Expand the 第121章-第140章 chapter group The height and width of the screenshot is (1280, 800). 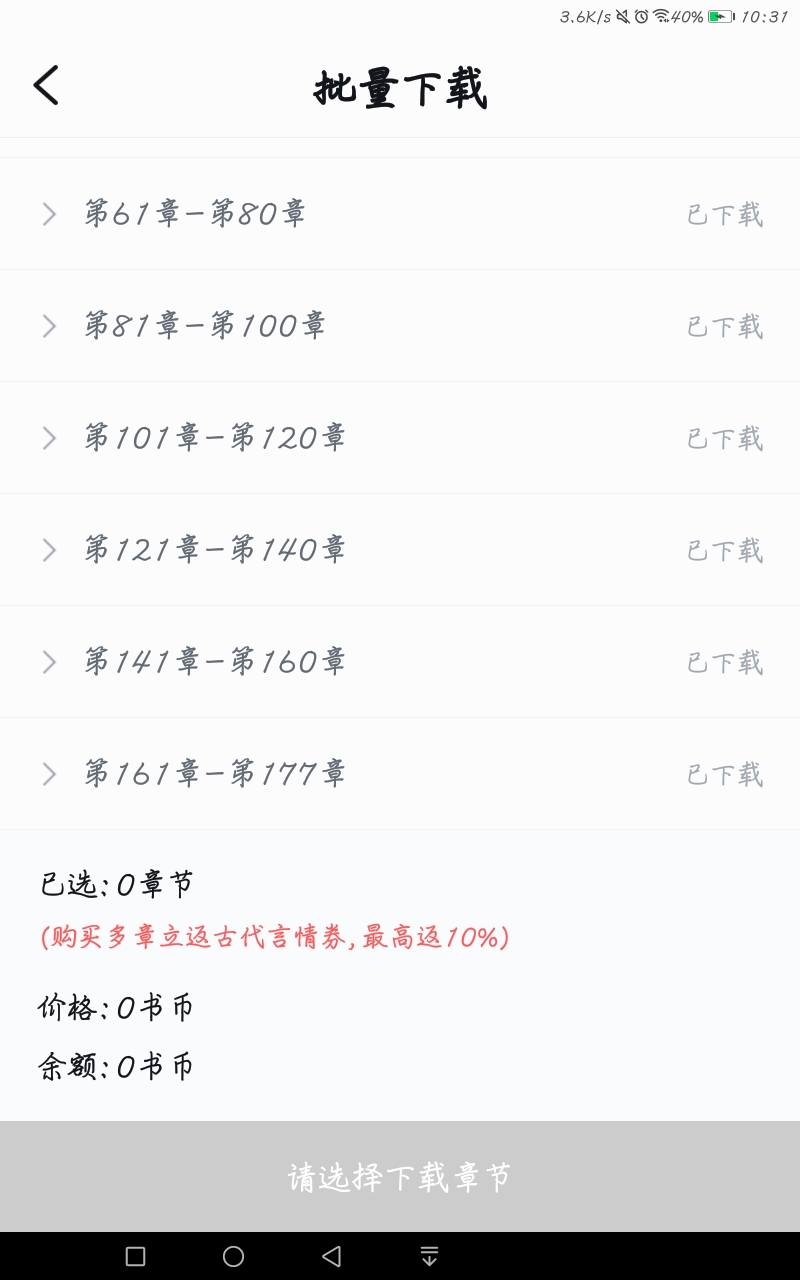click(x=400, y=550)
